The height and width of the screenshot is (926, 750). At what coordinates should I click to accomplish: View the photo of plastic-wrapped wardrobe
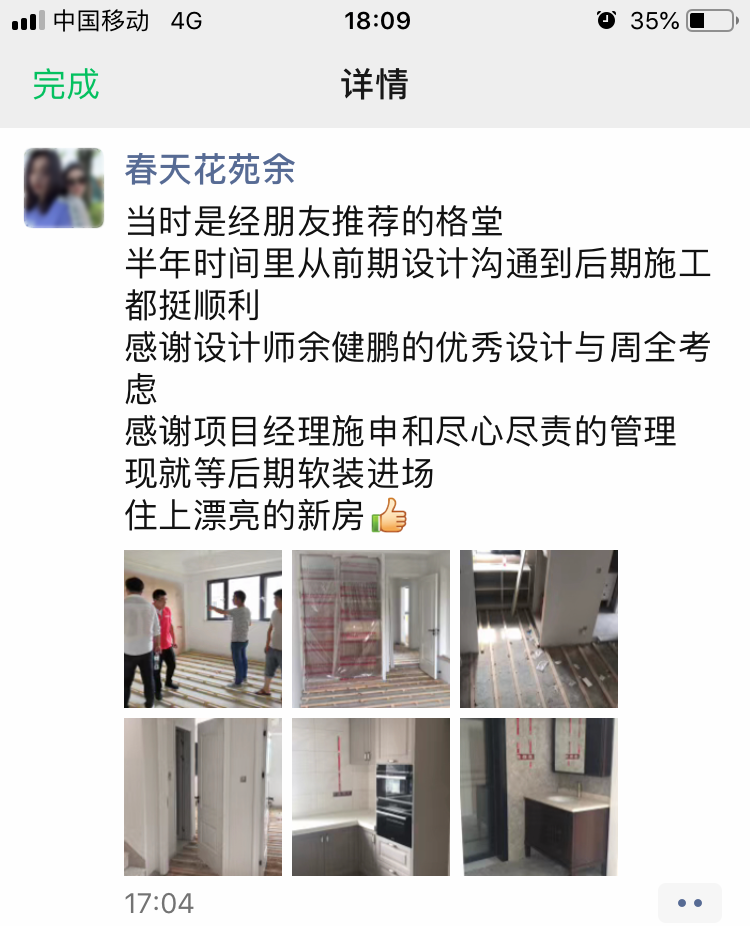pos(371,629)
